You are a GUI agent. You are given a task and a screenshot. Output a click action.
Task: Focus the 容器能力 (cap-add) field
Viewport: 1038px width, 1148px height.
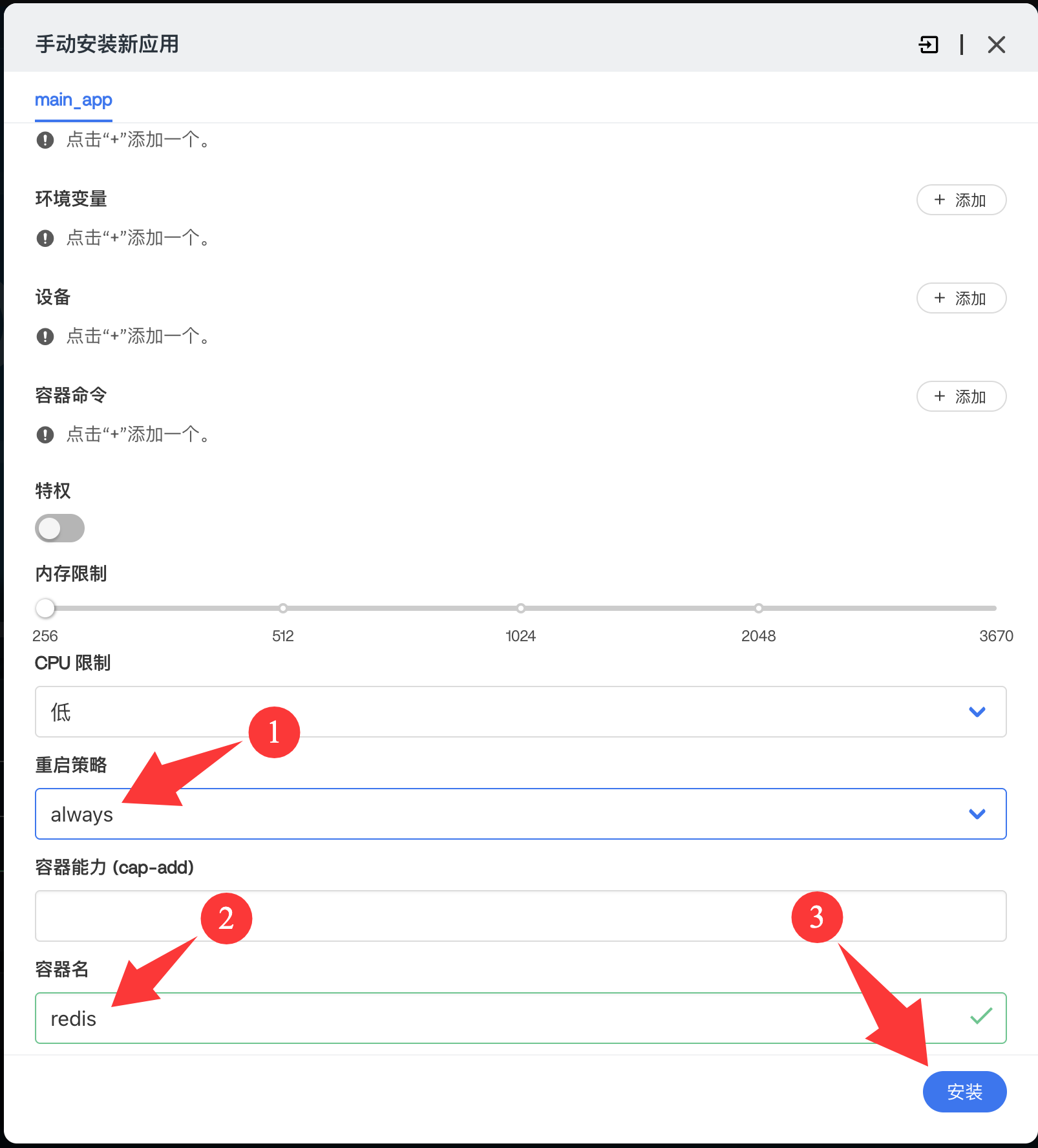(x=520, y=916)
